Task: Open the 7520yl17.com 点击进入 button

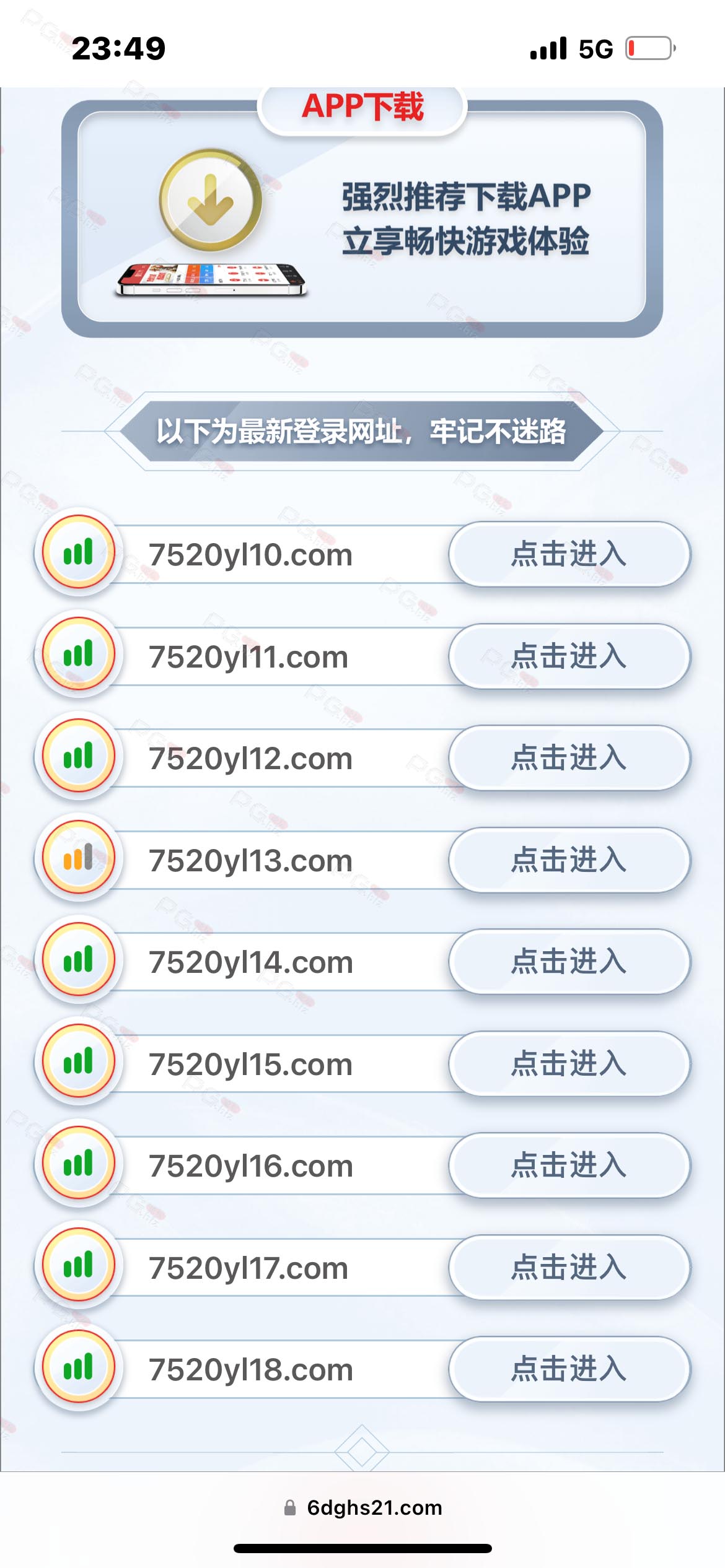Action: (569, 1267)
